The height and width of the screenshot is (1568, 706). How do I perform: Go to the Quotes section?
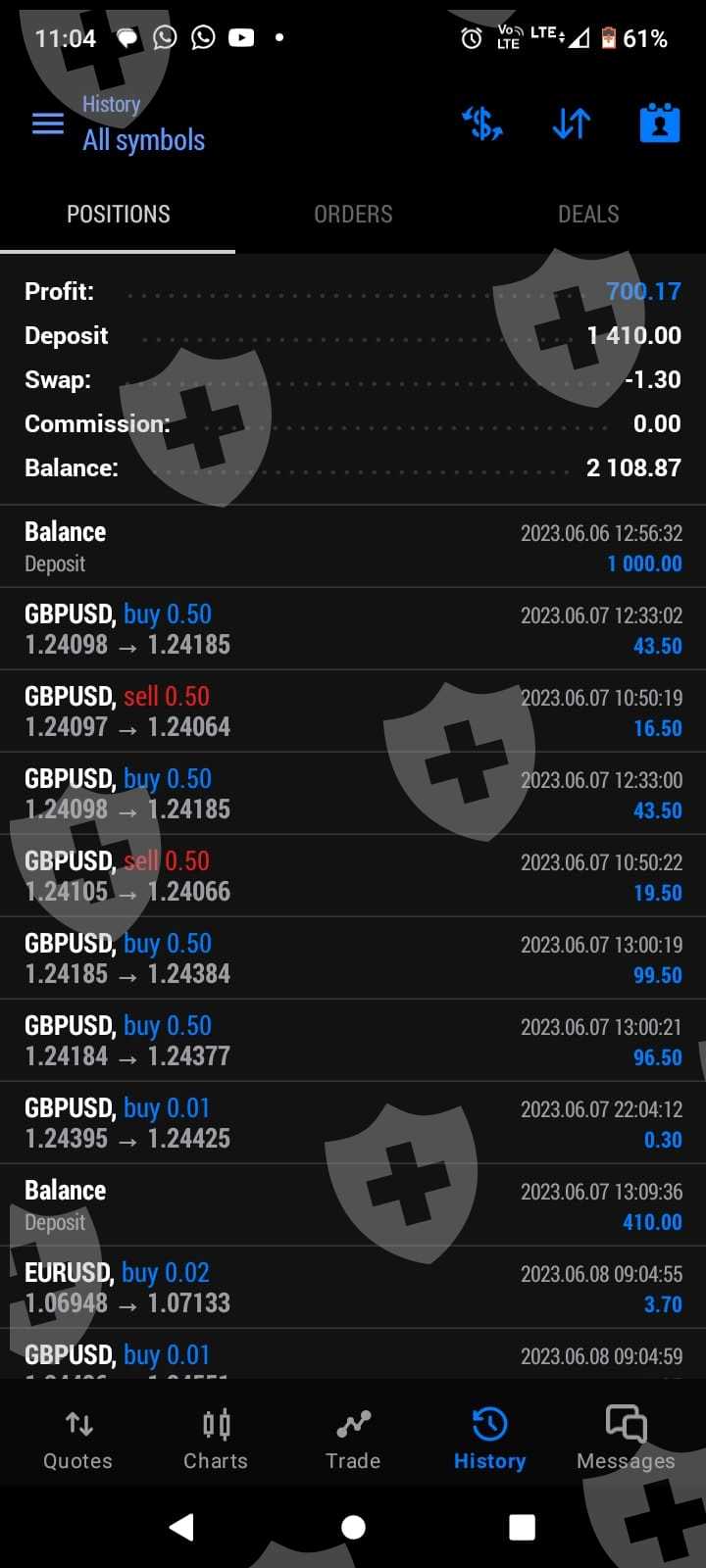[77, 1439]
